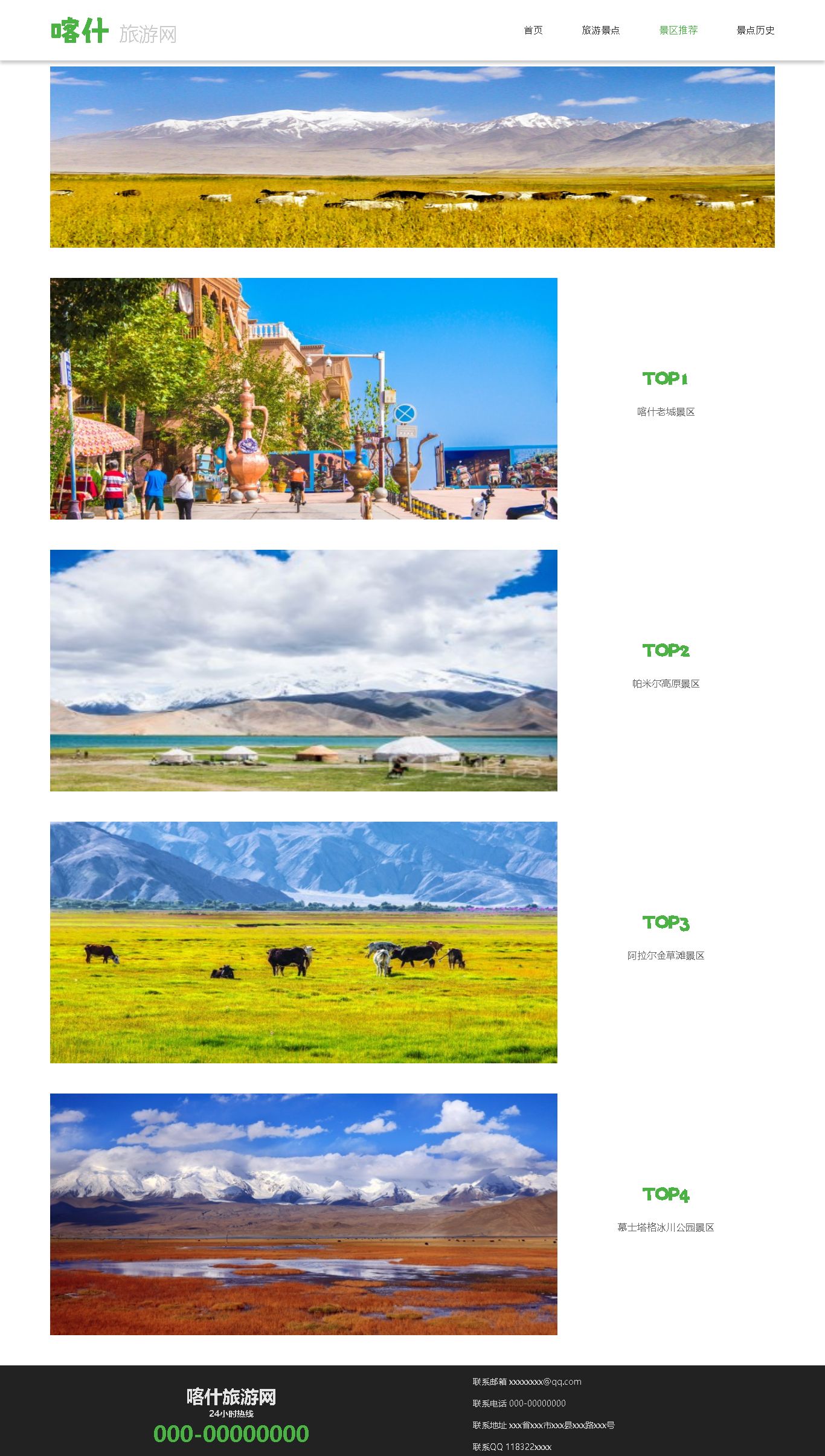Image resolution: width=825 pixels, height=1456 pixels.
Task: Go to 旅游景点 page
Action: click(x=600, y=30)
